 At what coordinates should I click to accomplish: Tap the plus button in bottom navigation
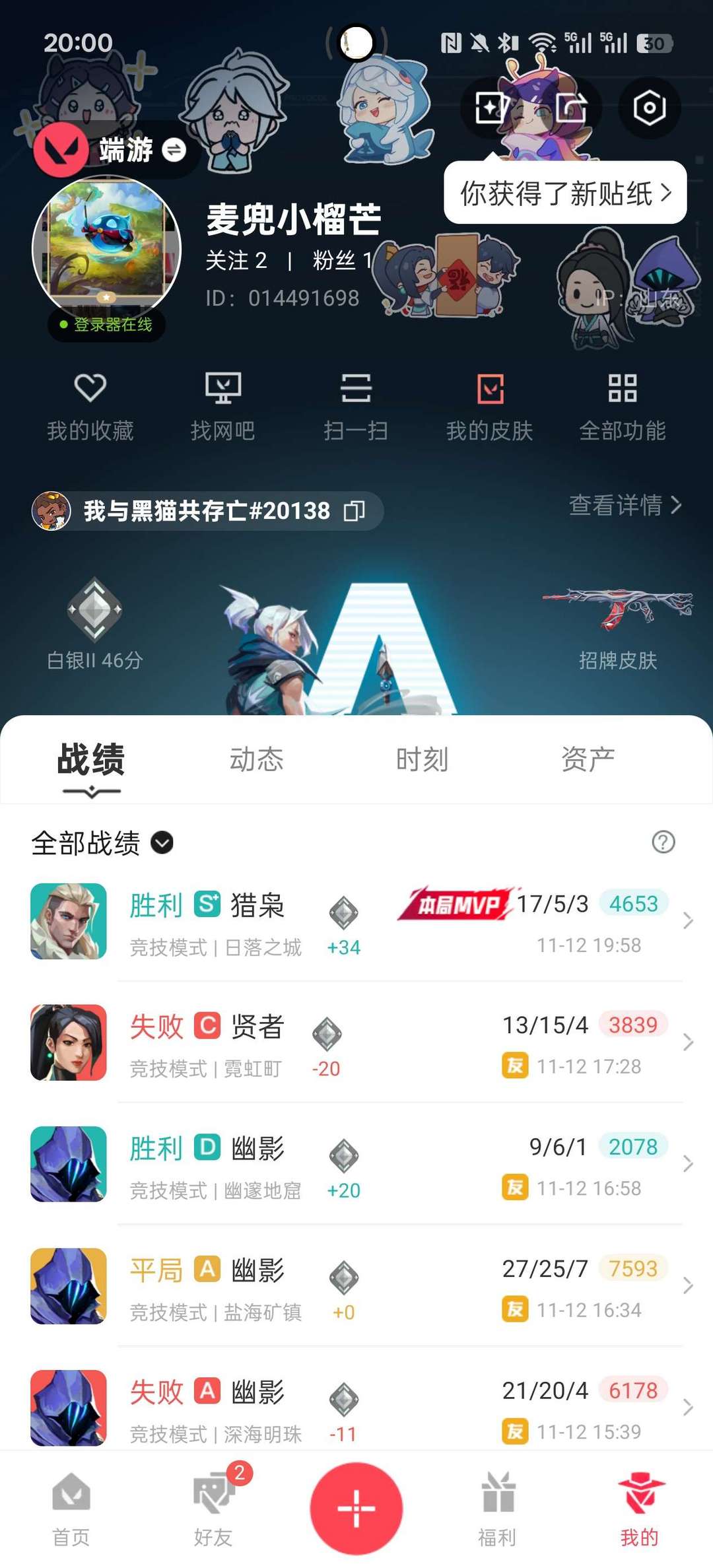356,1509
